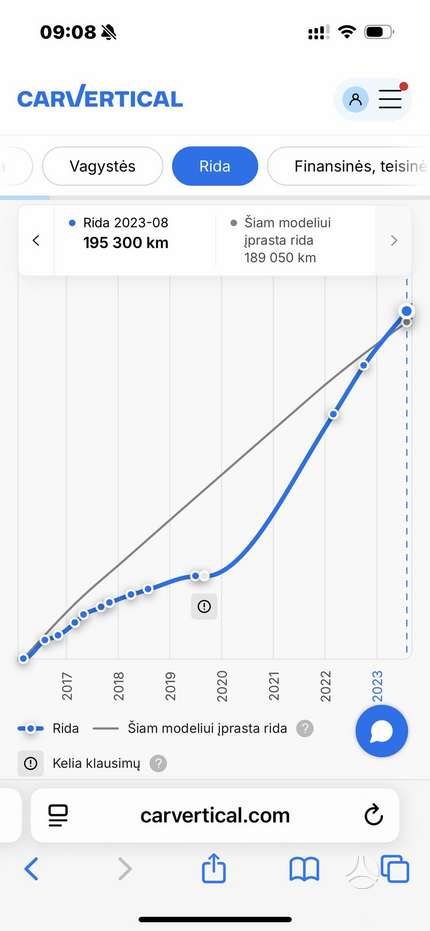Share this page
Viewport: 430px width, 931px height.
tap(214, 868)
